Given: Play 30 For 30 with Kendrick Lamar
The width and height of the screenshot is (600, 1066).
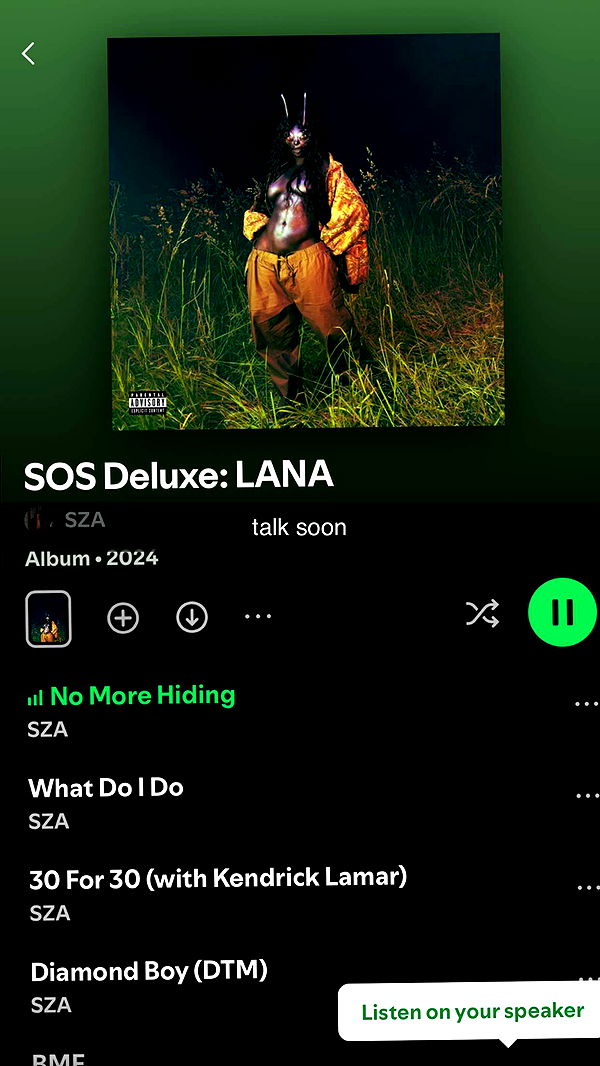Looking at the screenshot, I should tap(218, 879).
